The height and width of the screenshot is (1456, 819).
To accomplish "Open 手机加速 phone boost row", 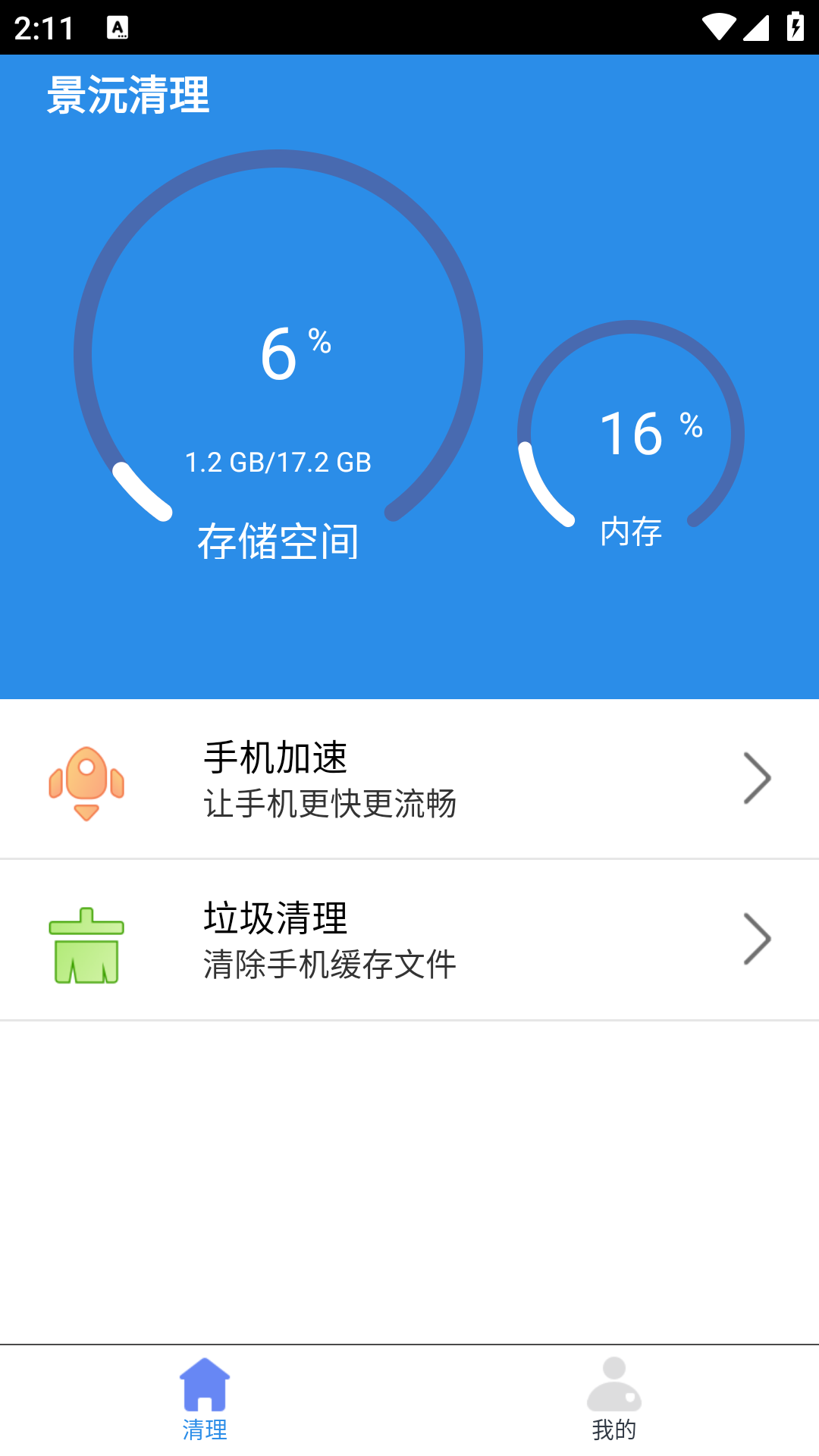I will pyautogui.click(x=409, y=779).
